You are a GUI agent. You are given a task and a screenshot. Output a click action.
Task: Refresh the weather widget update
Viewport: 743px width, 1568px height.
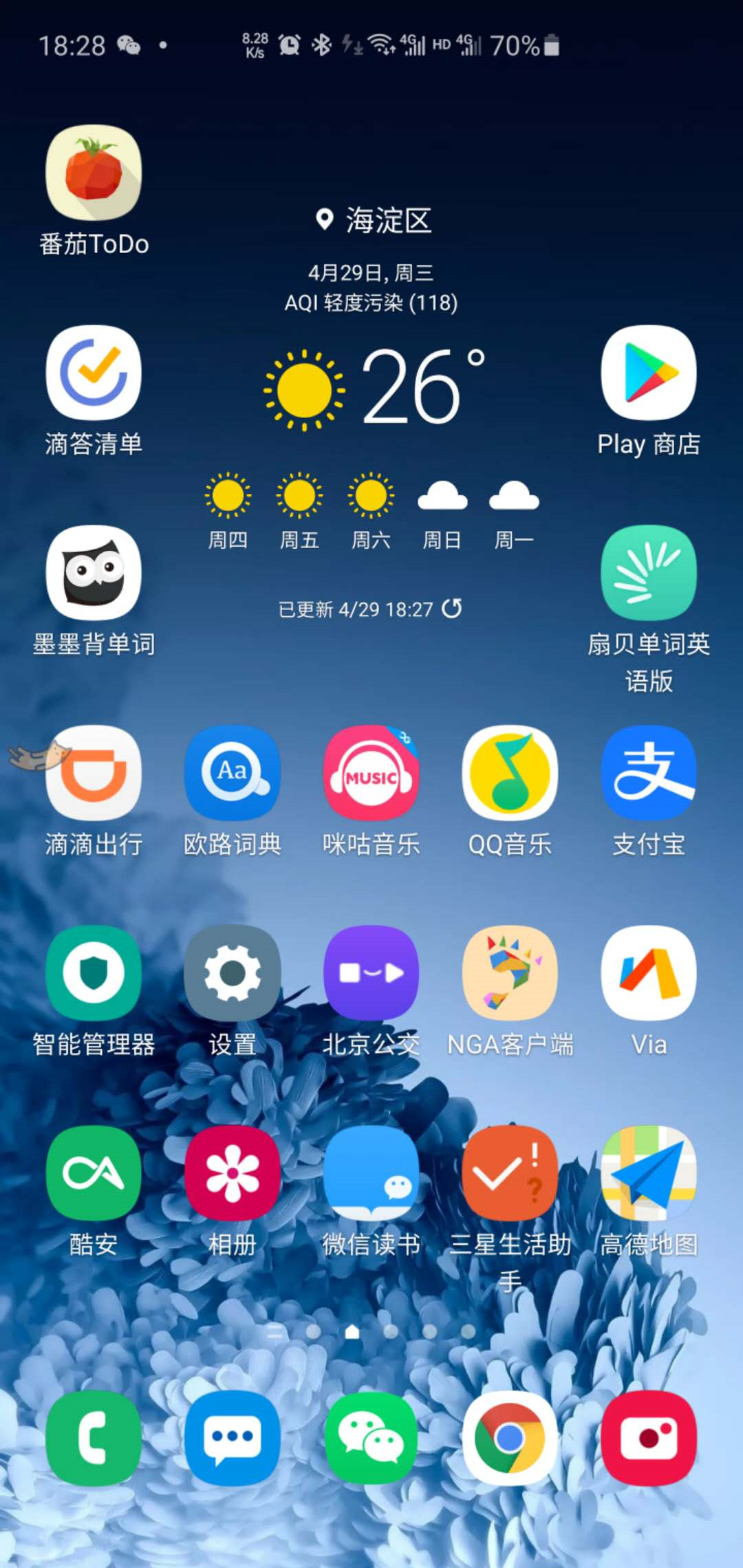pyautogui.click(x=452, y=609)
